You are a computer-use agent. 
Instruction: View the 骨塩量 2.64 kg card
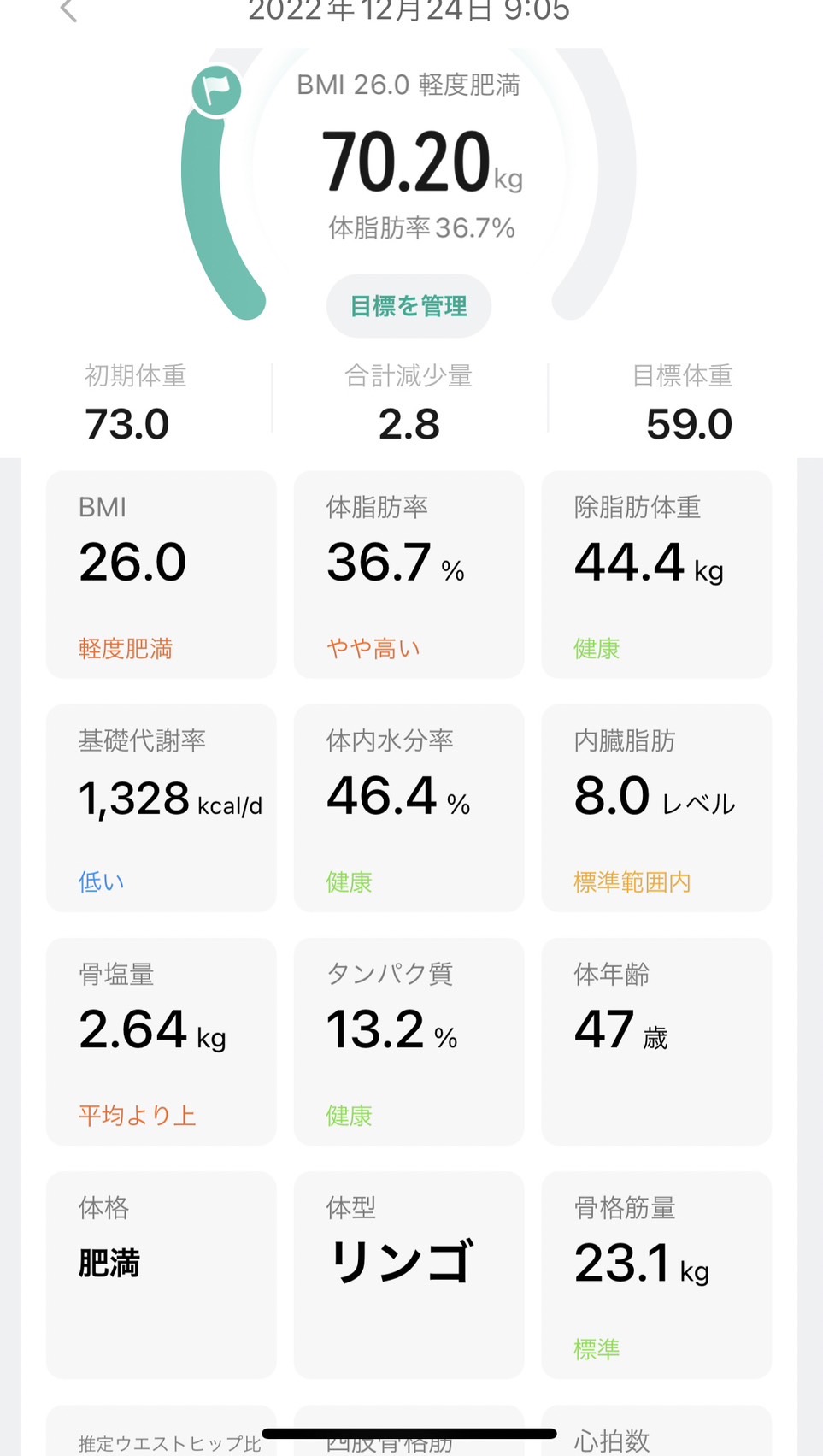point(162,1041)
